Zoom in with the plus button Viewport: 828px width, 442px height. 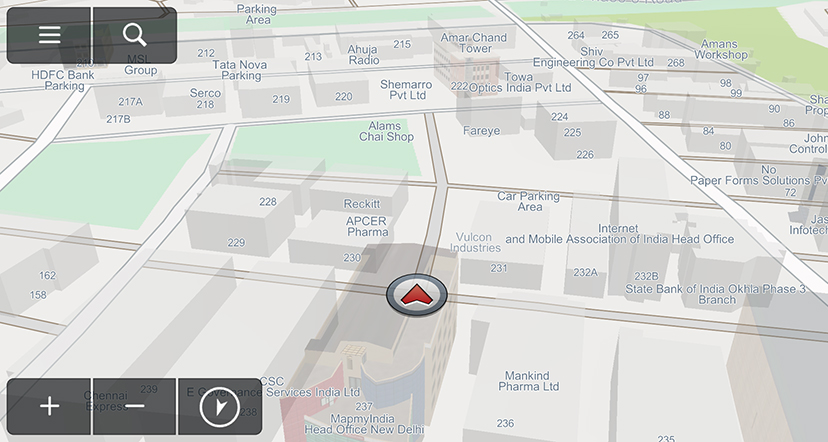[x=49, y=406]
